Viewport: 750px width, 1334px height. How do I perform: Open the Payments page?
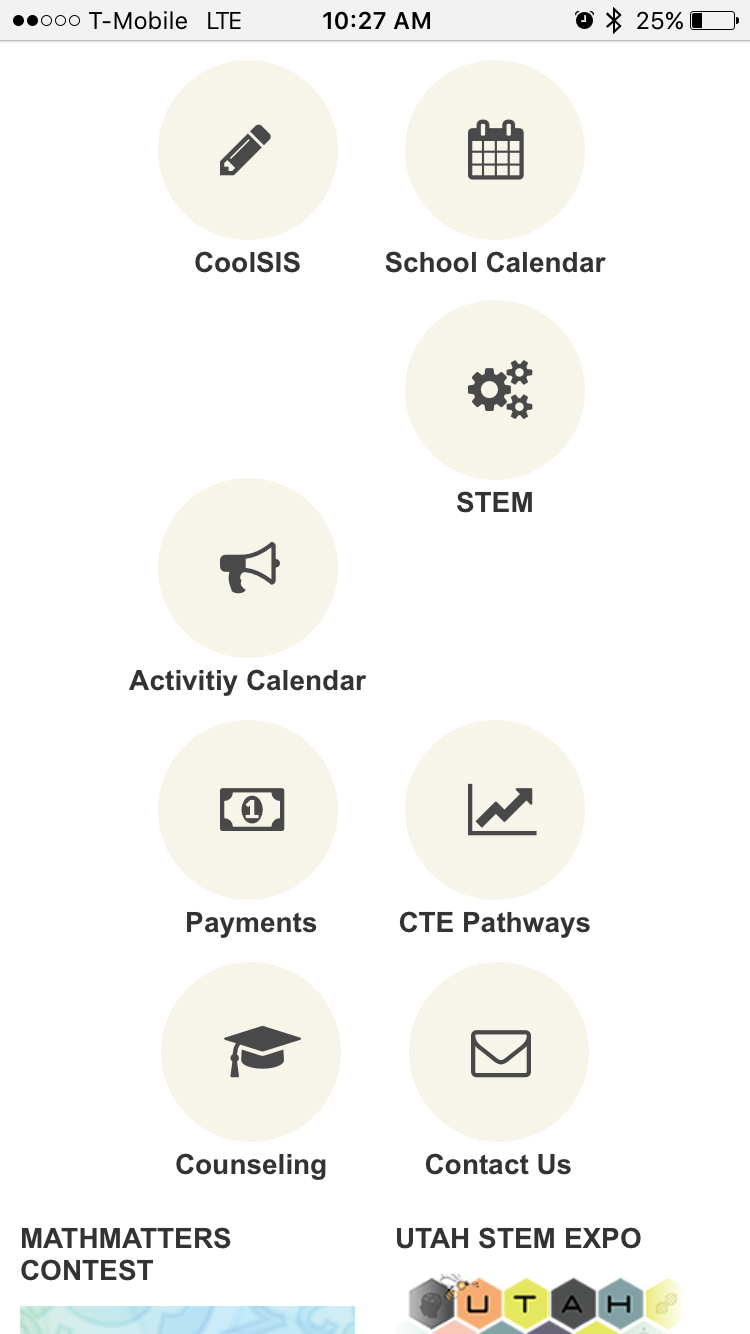click(x=248, y=809)
